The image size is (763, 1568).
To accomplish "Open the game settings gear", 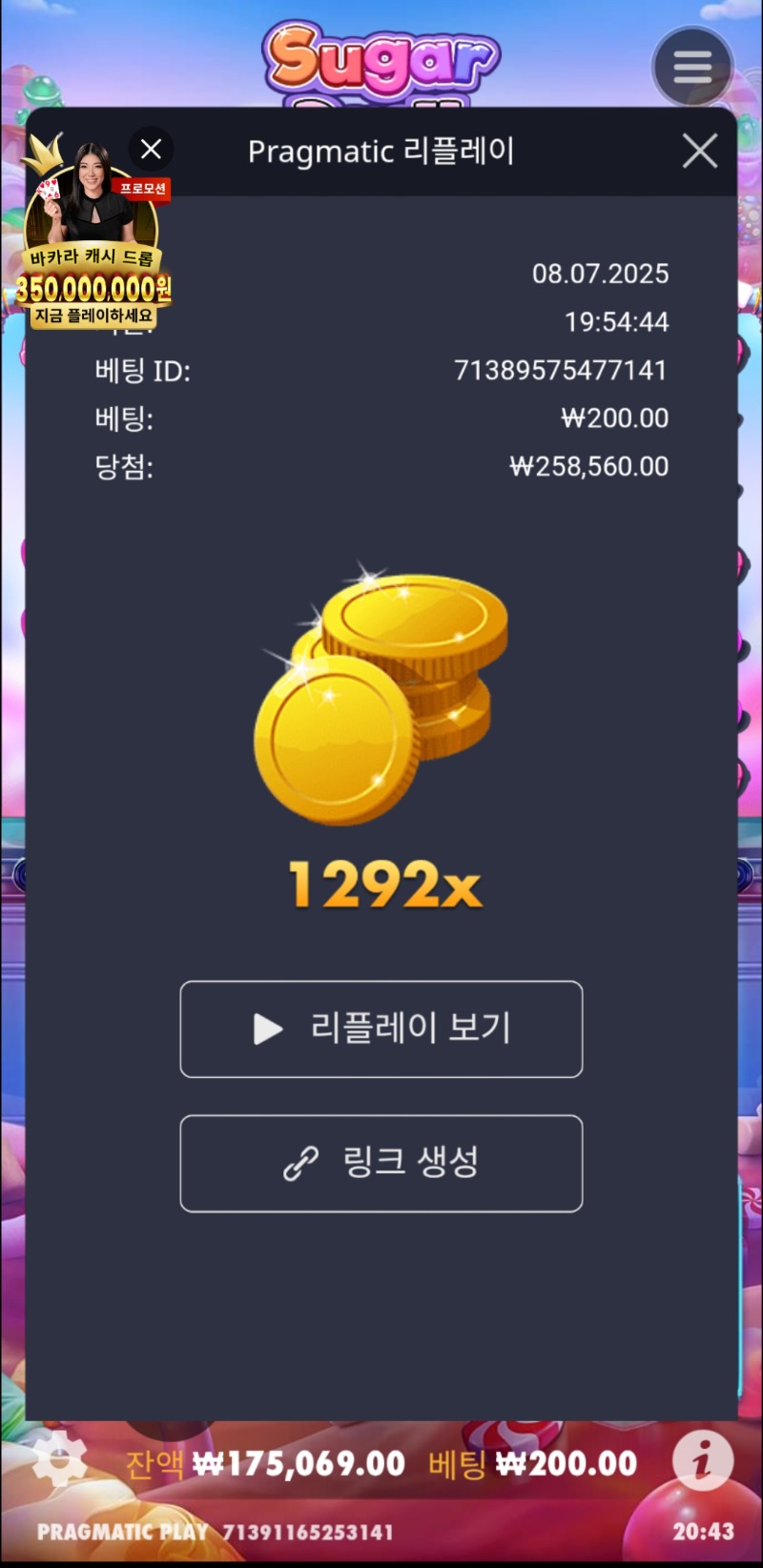I will 60,1459.
